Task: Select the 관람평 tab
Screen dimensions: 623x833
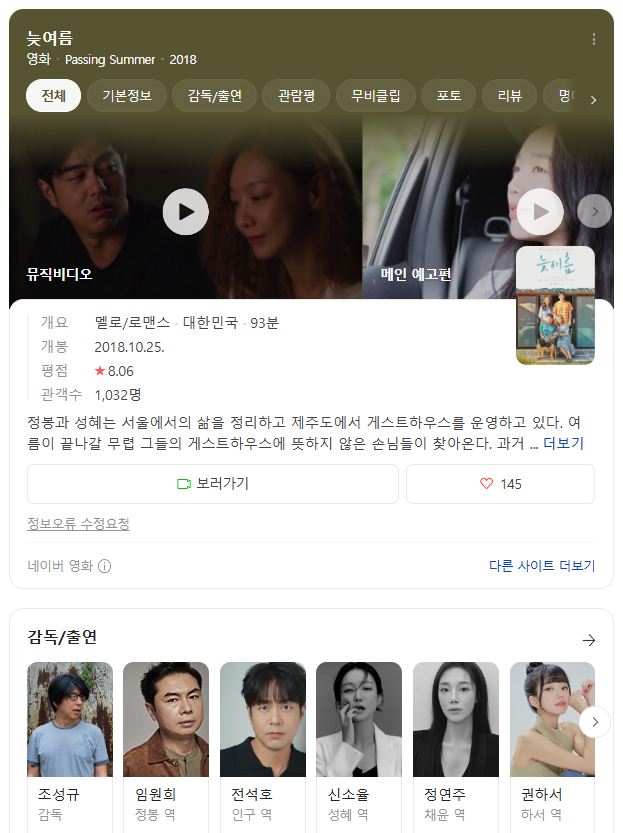Action: point(295,96)
